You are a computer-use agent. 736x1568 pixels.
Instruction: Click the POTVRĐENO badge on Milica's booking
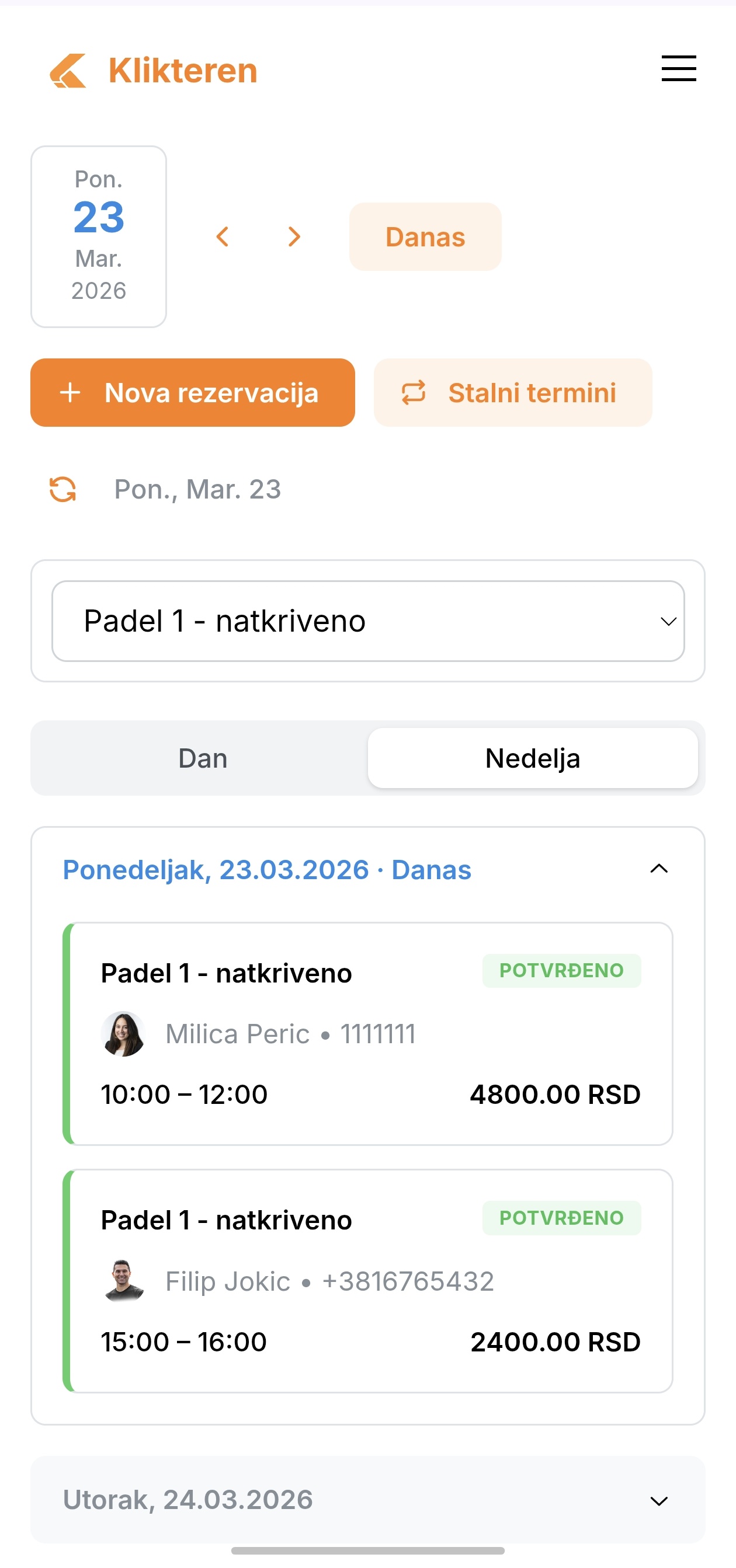pyautogui.click(x=561, y=970)
